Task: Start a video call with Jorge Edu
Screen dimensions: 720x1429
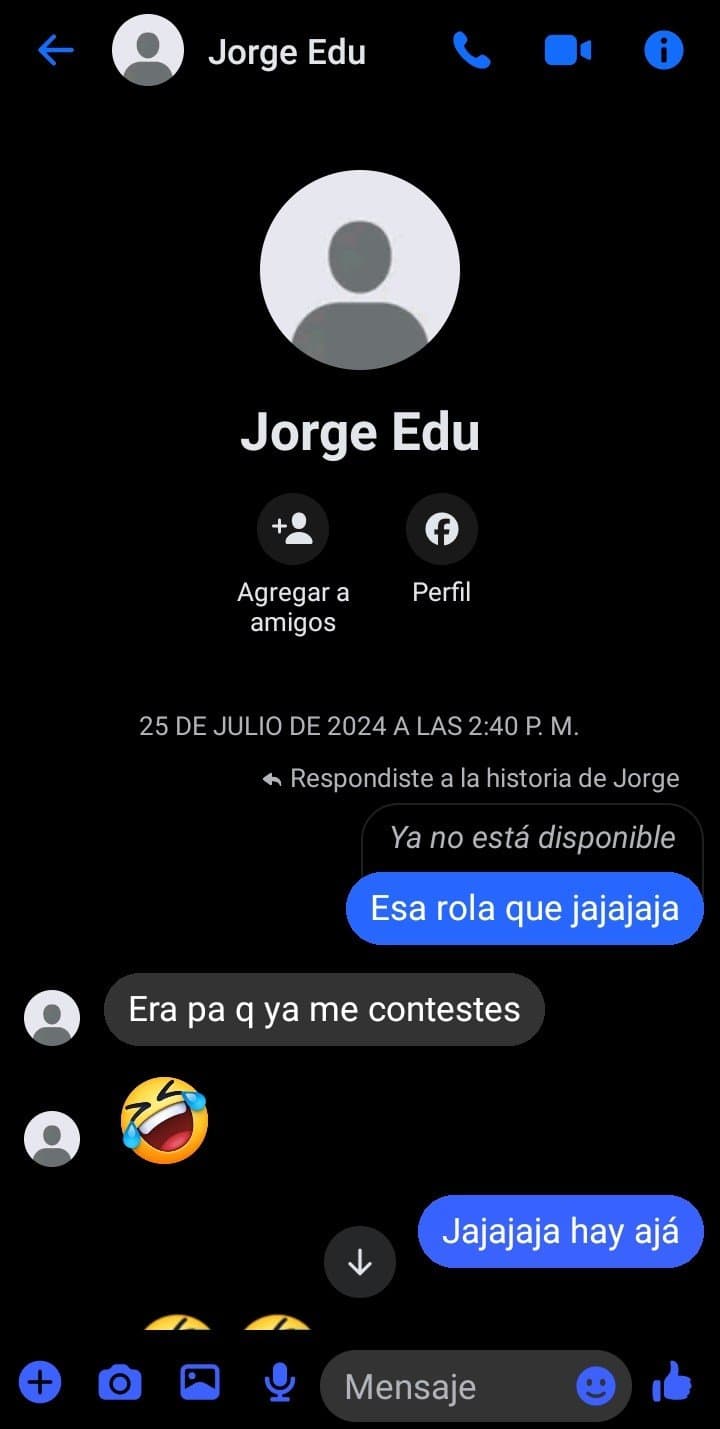Action: (567, 50)
